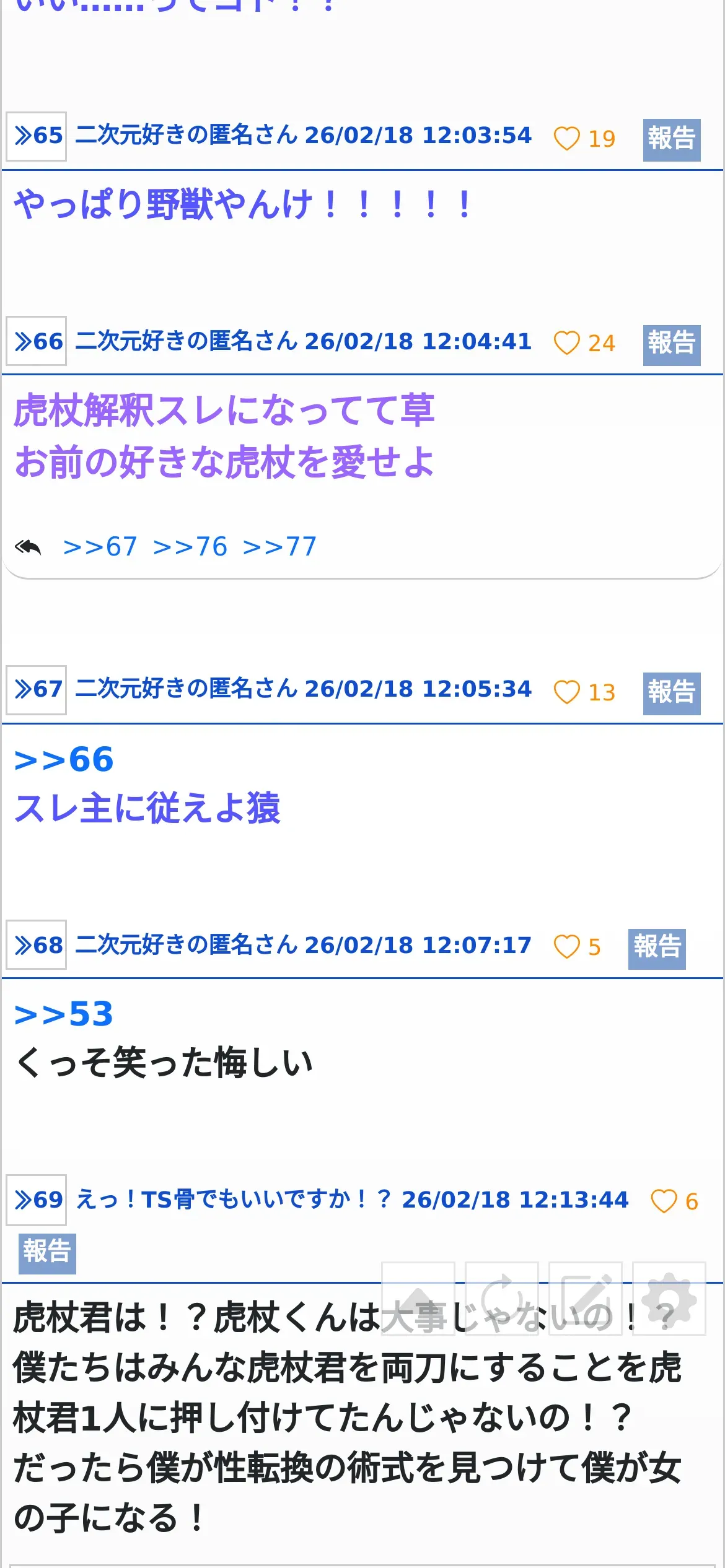Report post 68 via 報告 button
725x1568 pixels.
click(x=657, y=949)
